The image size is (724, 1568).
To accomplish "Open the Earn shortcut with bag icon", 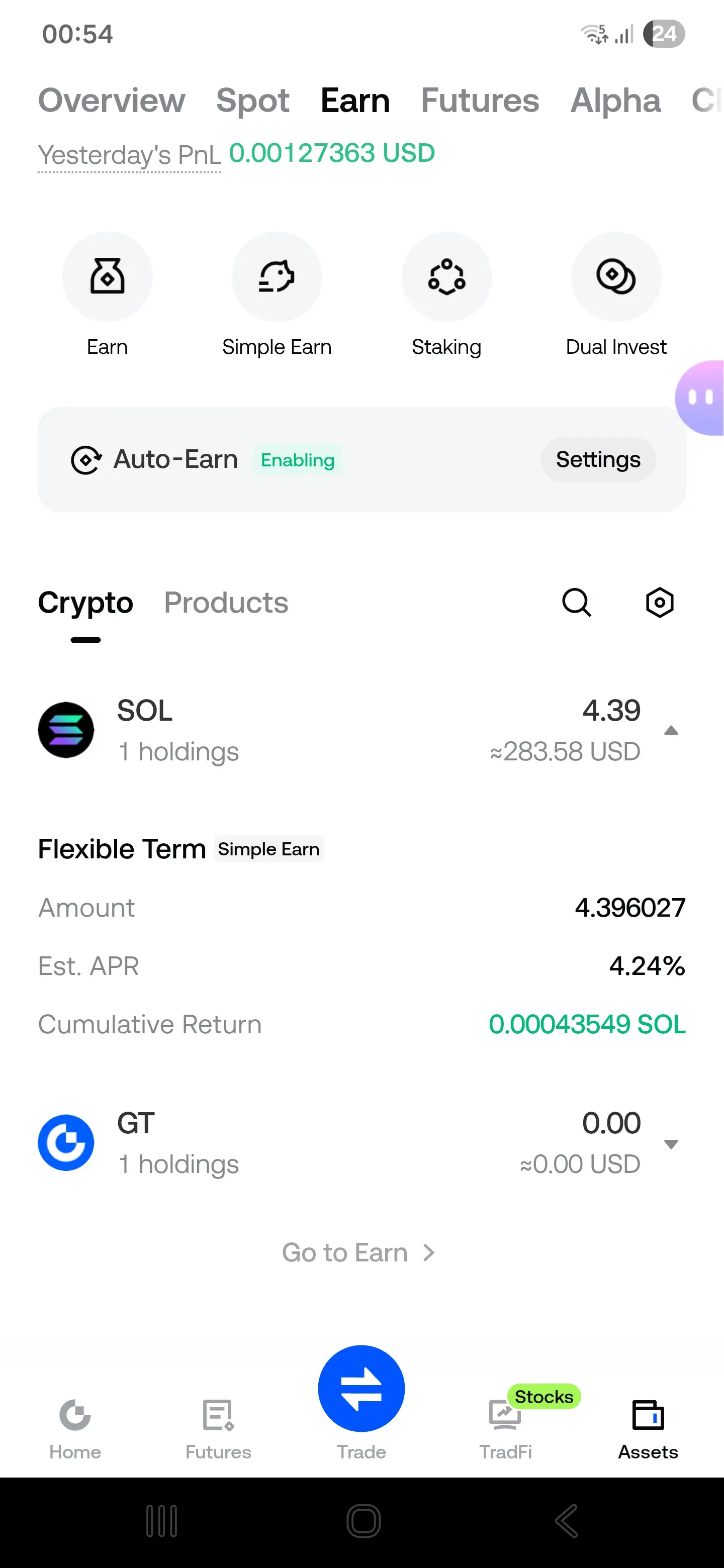I will pyautogui.click(x=107, y=295).
